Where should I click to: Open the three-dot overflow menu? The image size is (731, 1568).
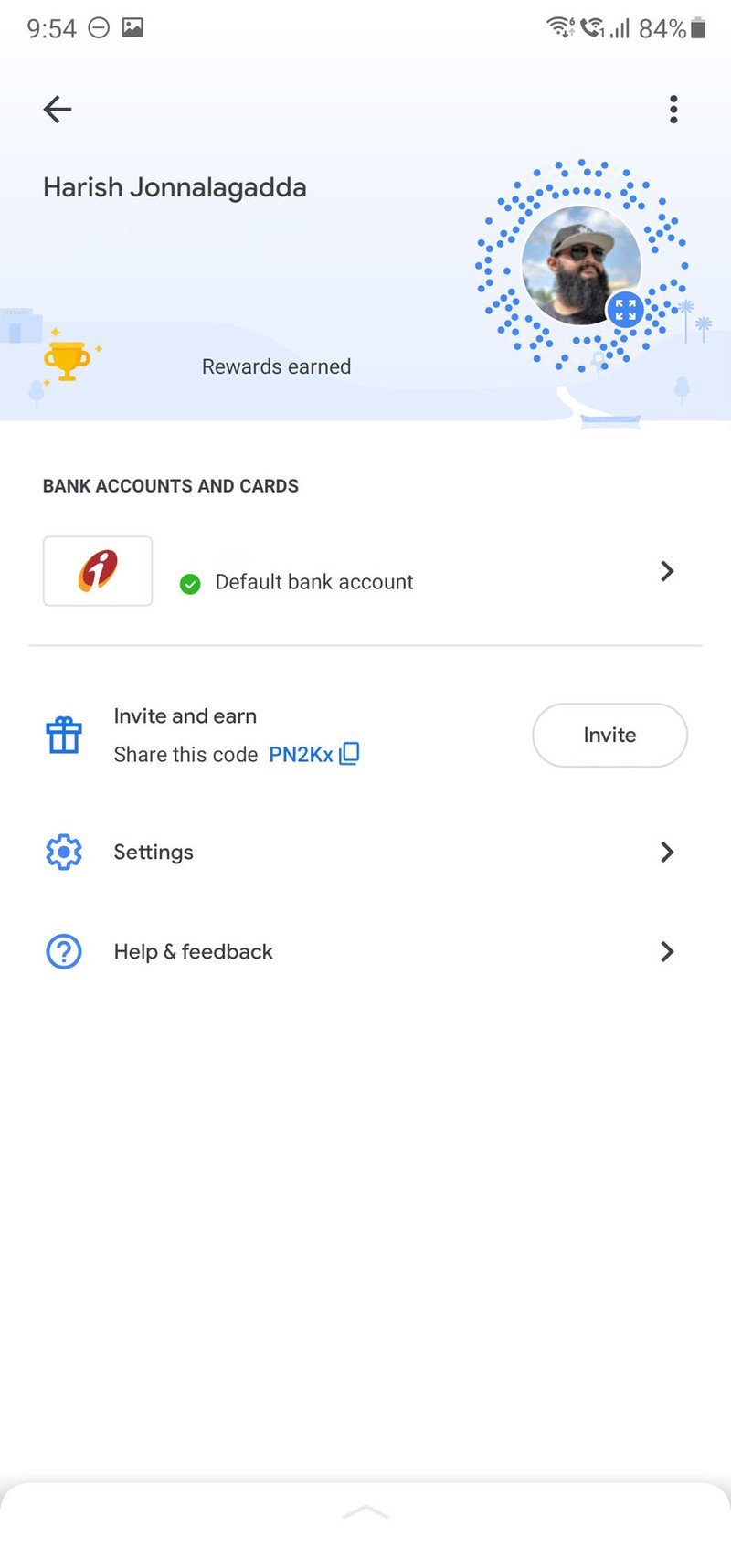tap(673, 110)
